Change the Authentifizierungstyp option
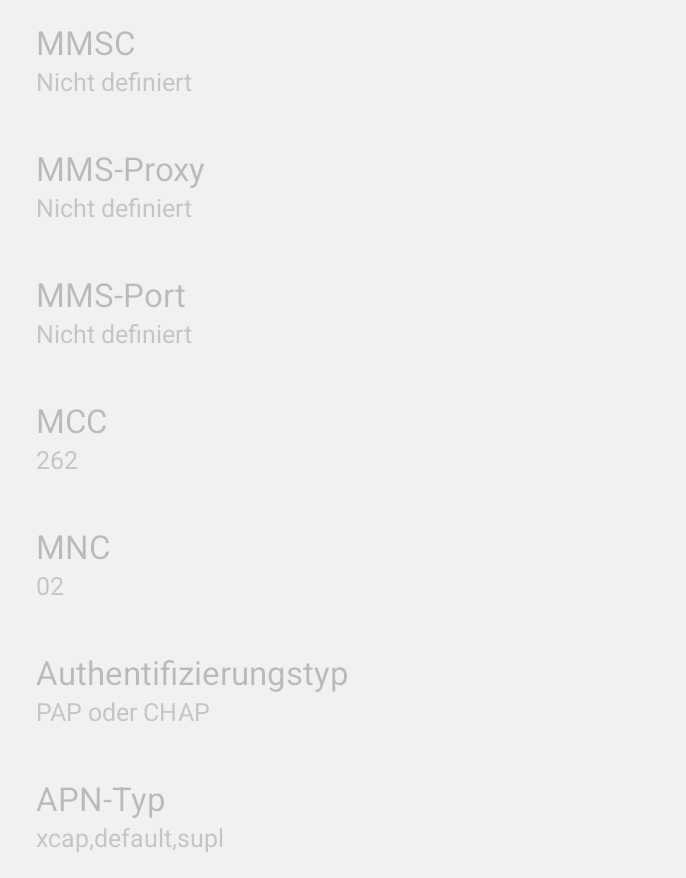Image resolution: width=686 pixels, height=878 pixels. 192,691
